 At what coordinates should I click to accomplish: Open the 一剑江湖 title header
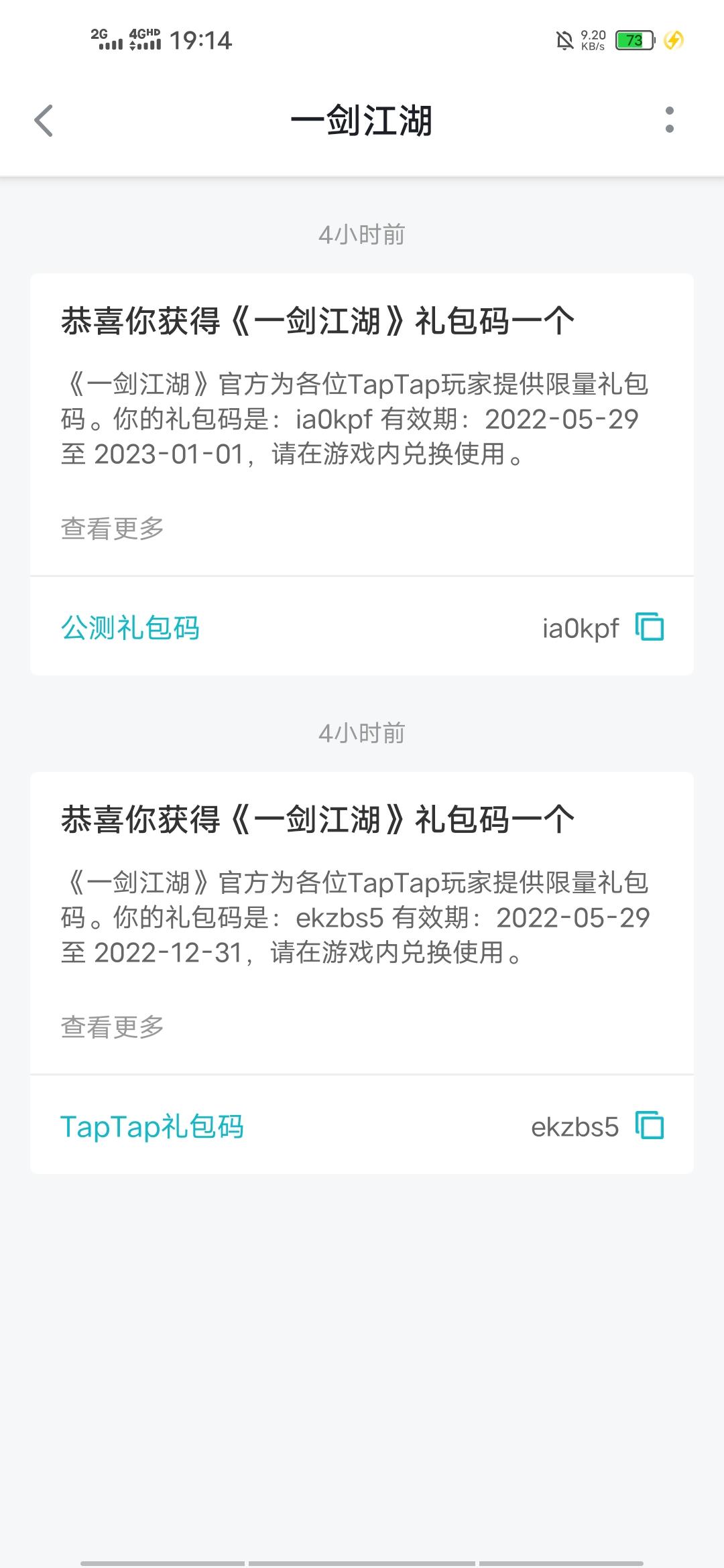pos(362,121)
